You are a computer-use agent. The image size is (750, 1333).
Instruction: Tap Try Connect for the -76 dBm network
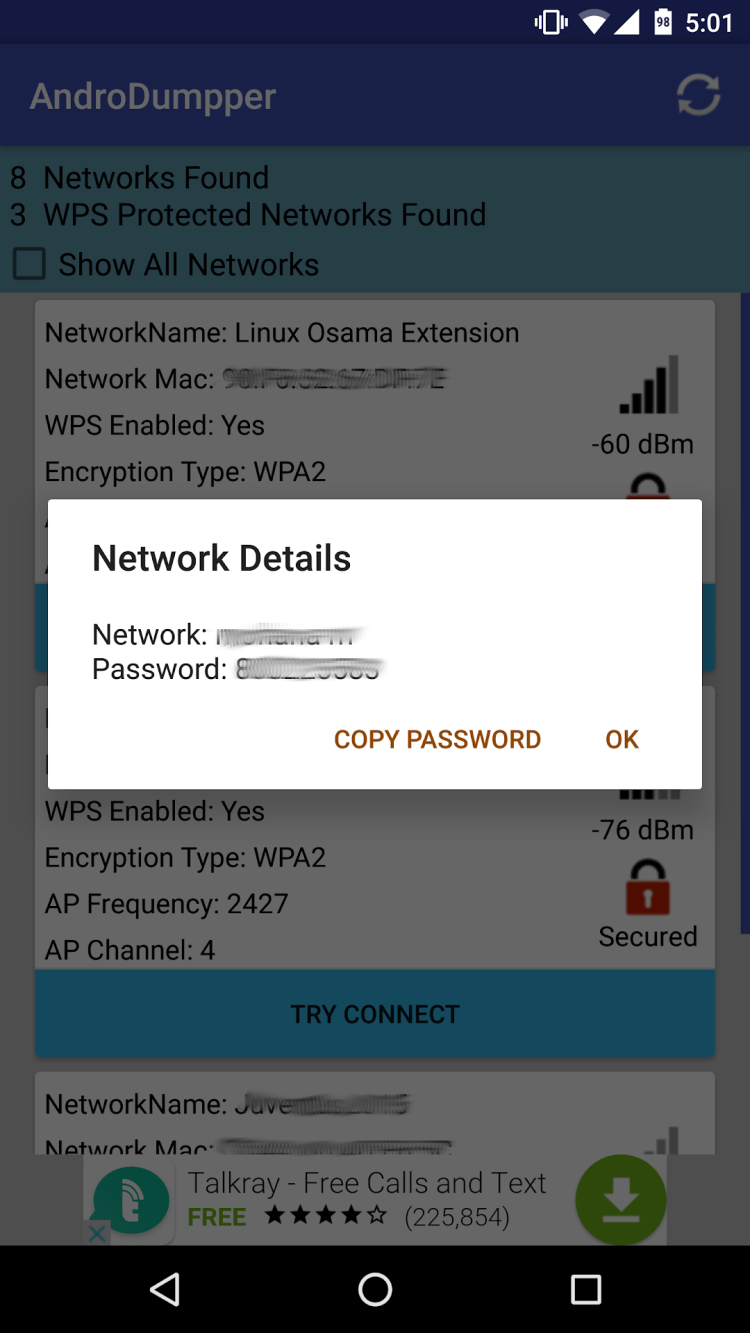[375, 1014]
